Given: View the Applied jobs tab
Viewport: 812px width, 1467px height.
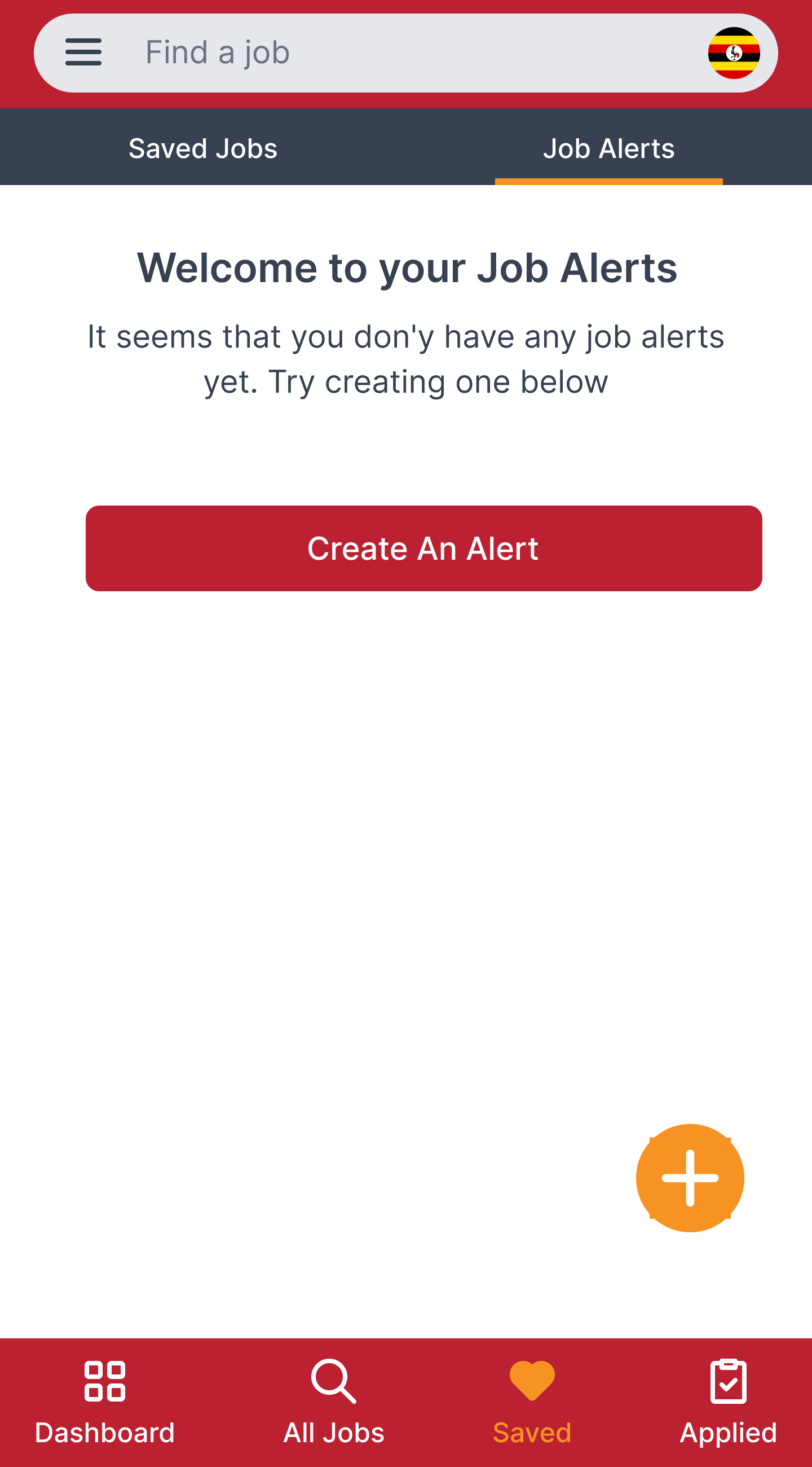Looking at the screenshot, I should [729, 1403].
